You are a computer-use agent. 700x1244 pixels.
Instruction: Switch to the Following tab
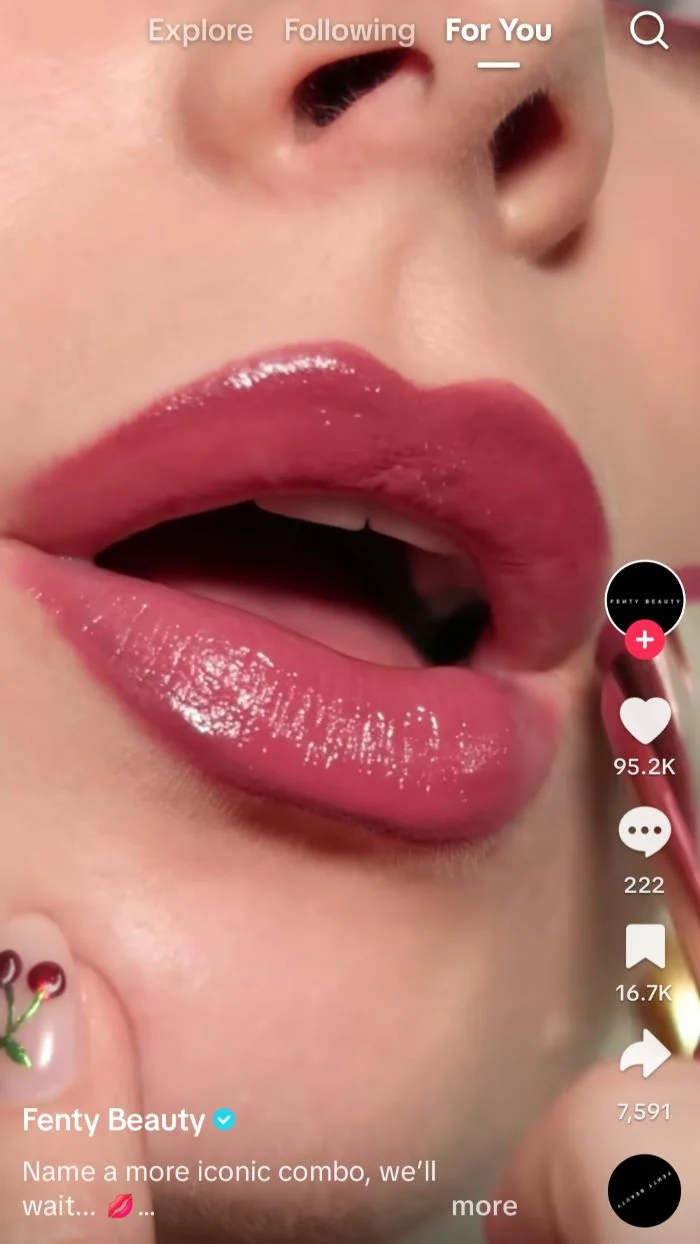pyautogui.click(x=349, y=32)
